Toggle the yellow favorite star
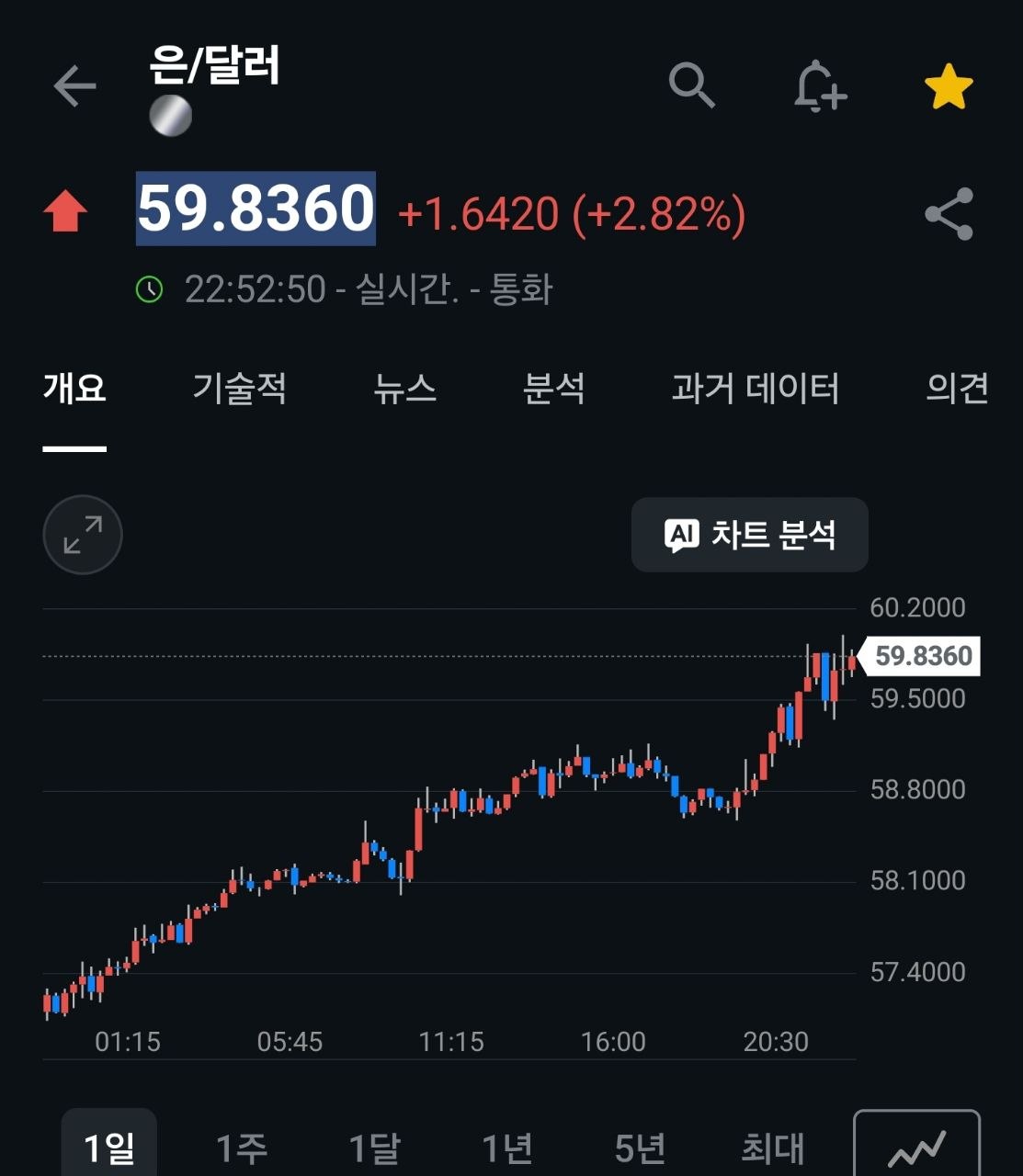This screenshot has width=1023, height=1176. [949, 87]
